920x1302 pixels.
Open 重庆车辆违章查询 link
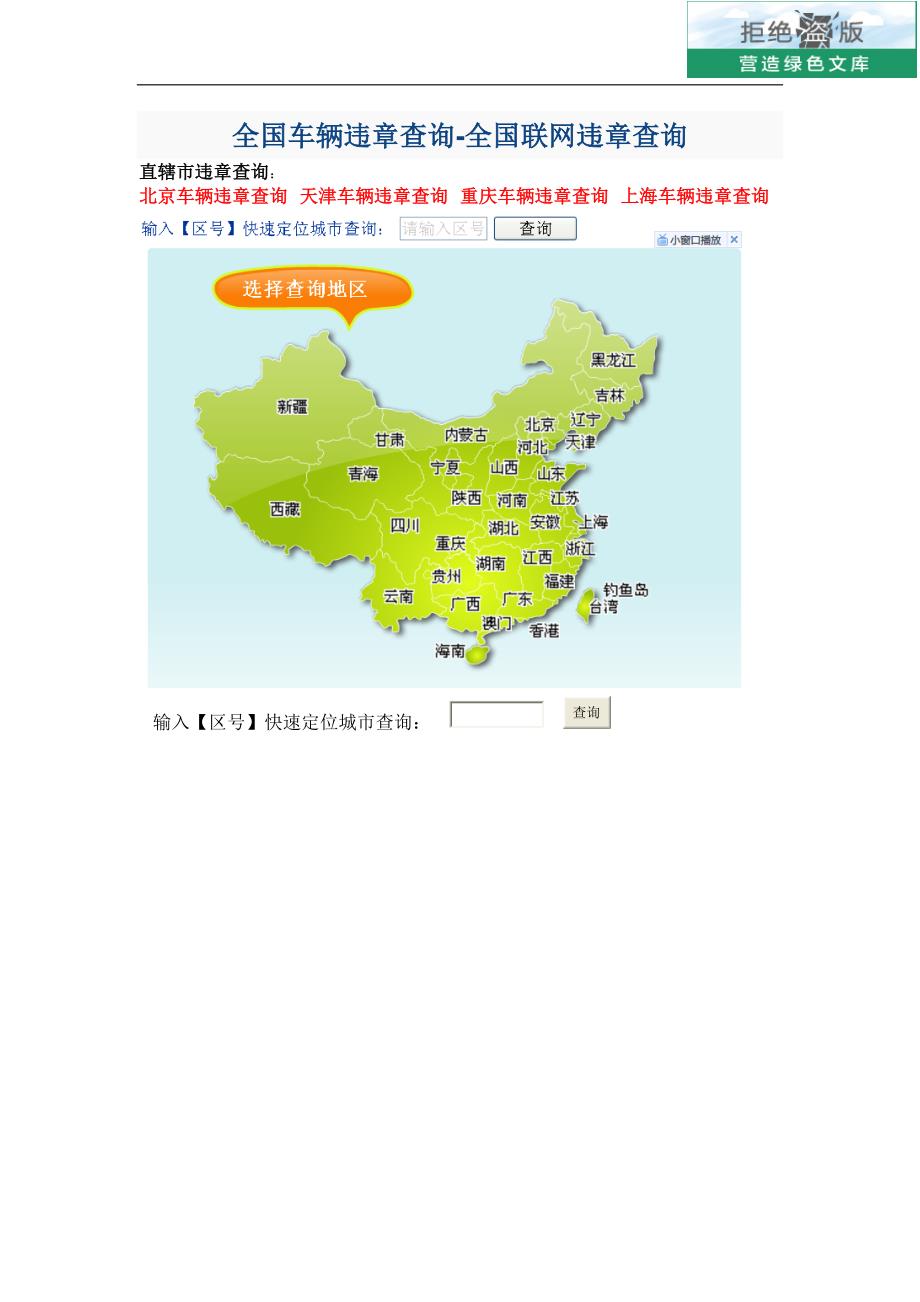point(536,196)
